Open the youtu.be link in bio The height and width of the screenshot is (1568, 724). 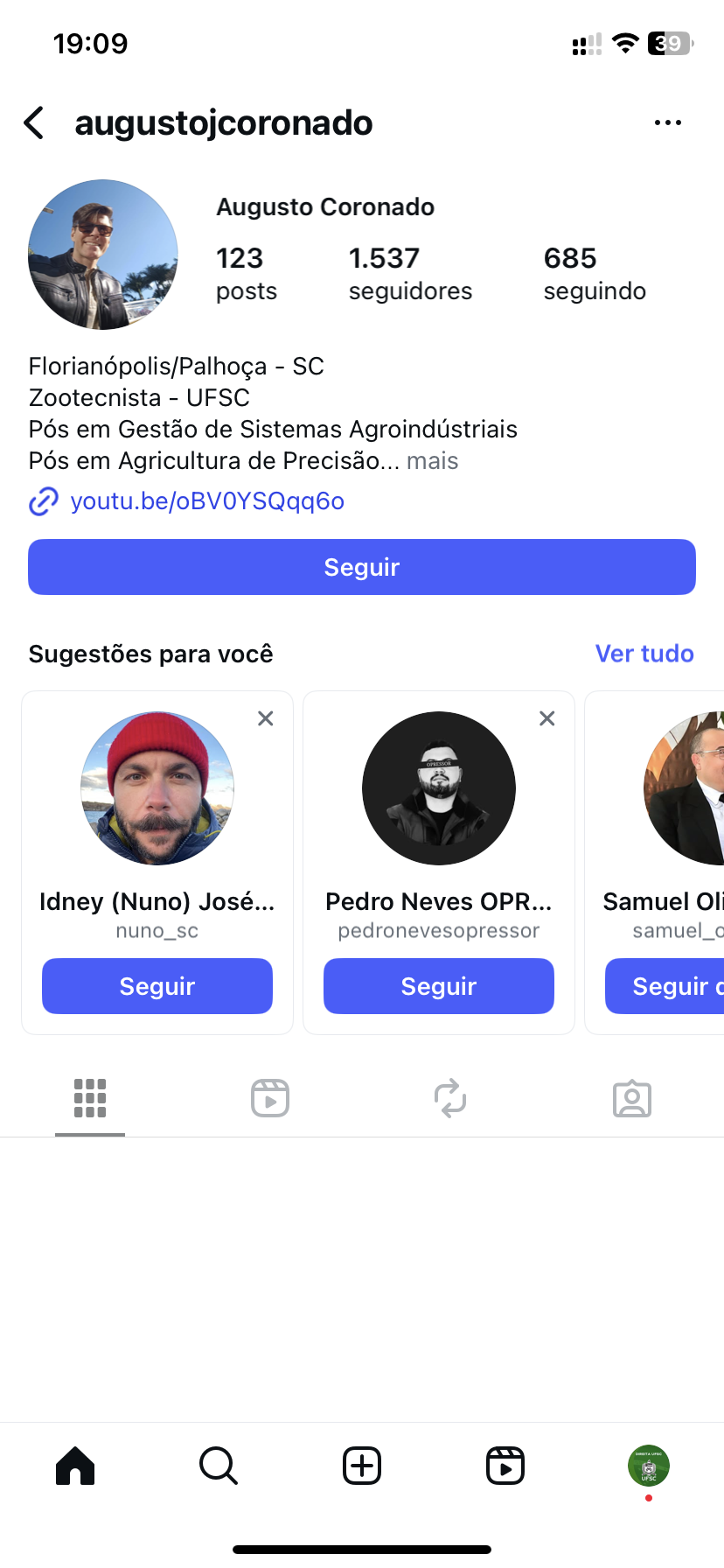206,501
